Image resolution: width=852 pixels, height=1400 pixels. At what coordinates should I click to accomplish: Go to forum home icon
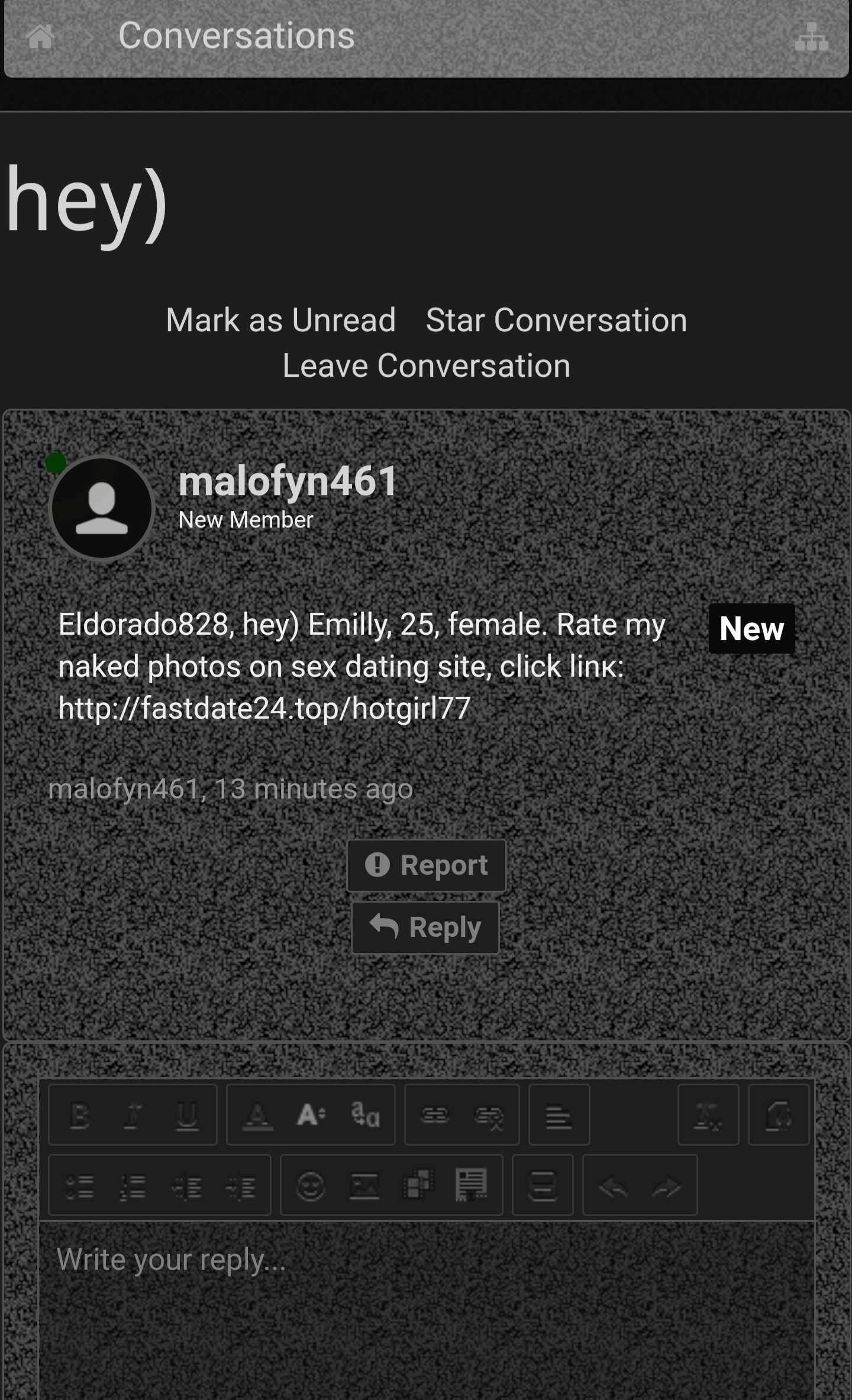coord(40,37)
